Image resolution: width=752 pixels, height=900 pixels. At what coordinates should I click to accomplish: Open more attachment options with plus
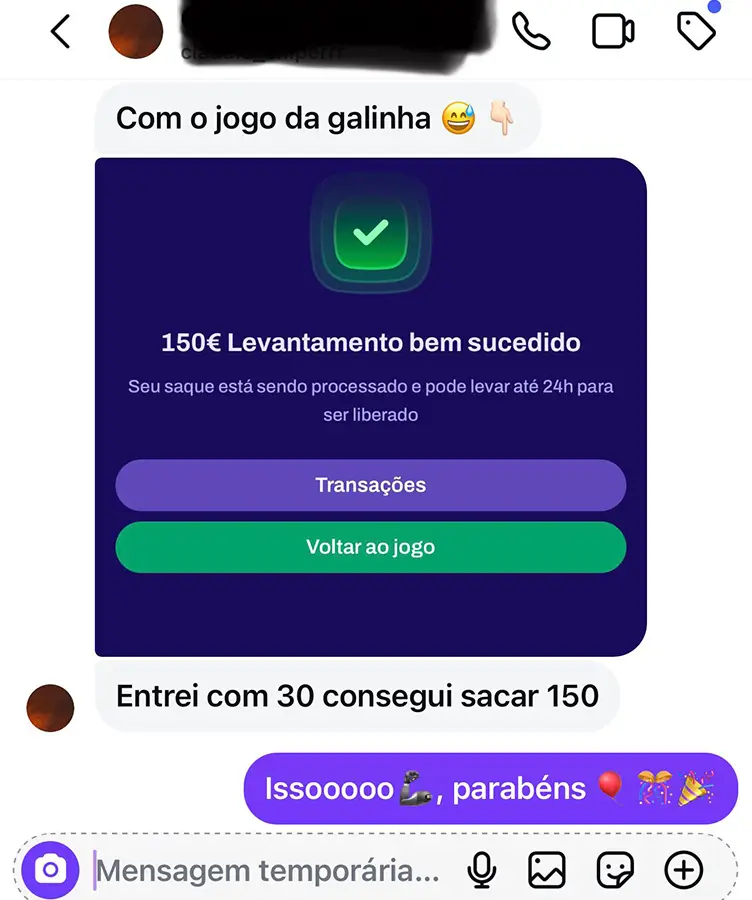pyautogui.click(x=684, y=870)
